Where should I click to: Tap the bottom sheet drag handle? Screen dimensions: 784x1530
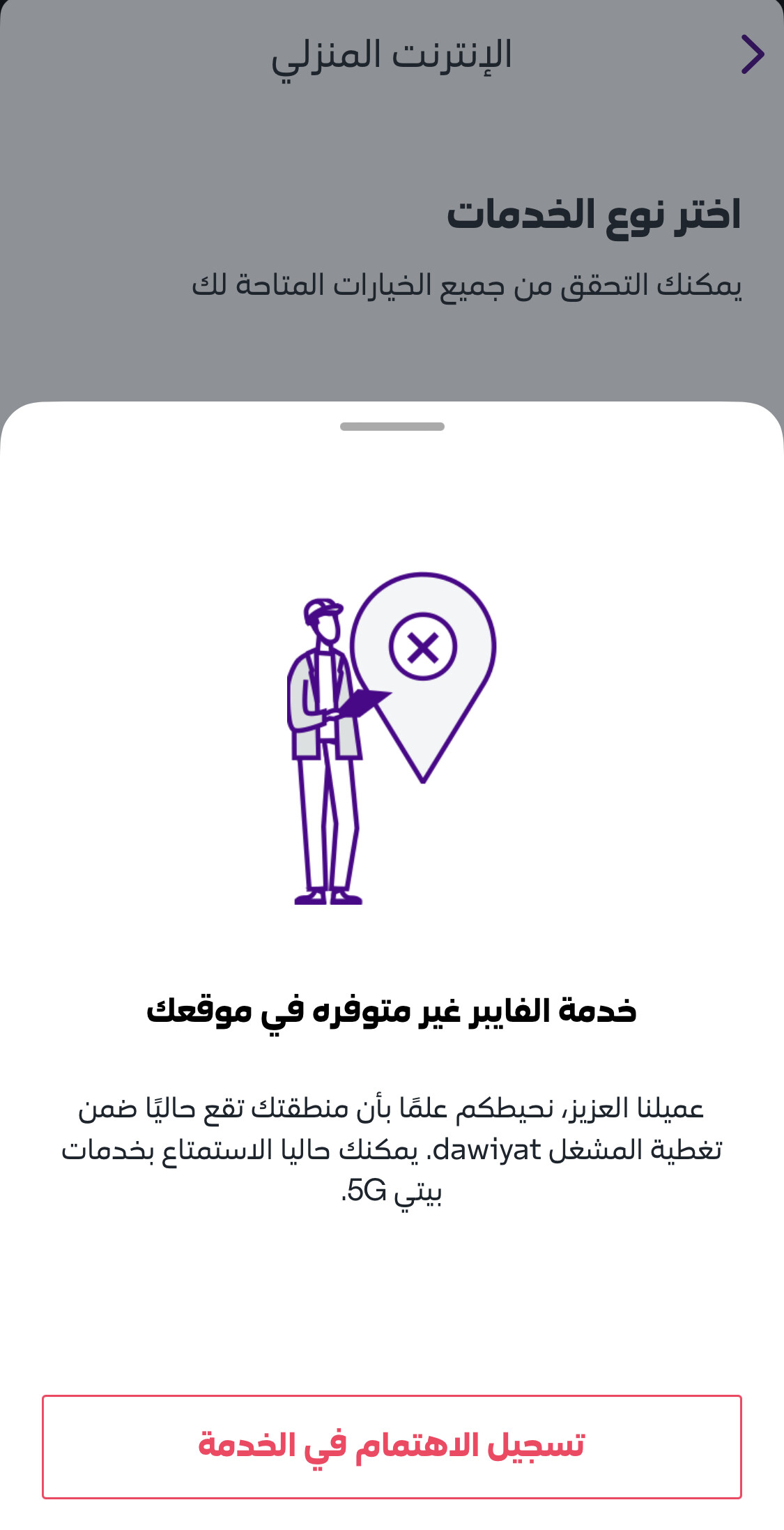[392, 427]
